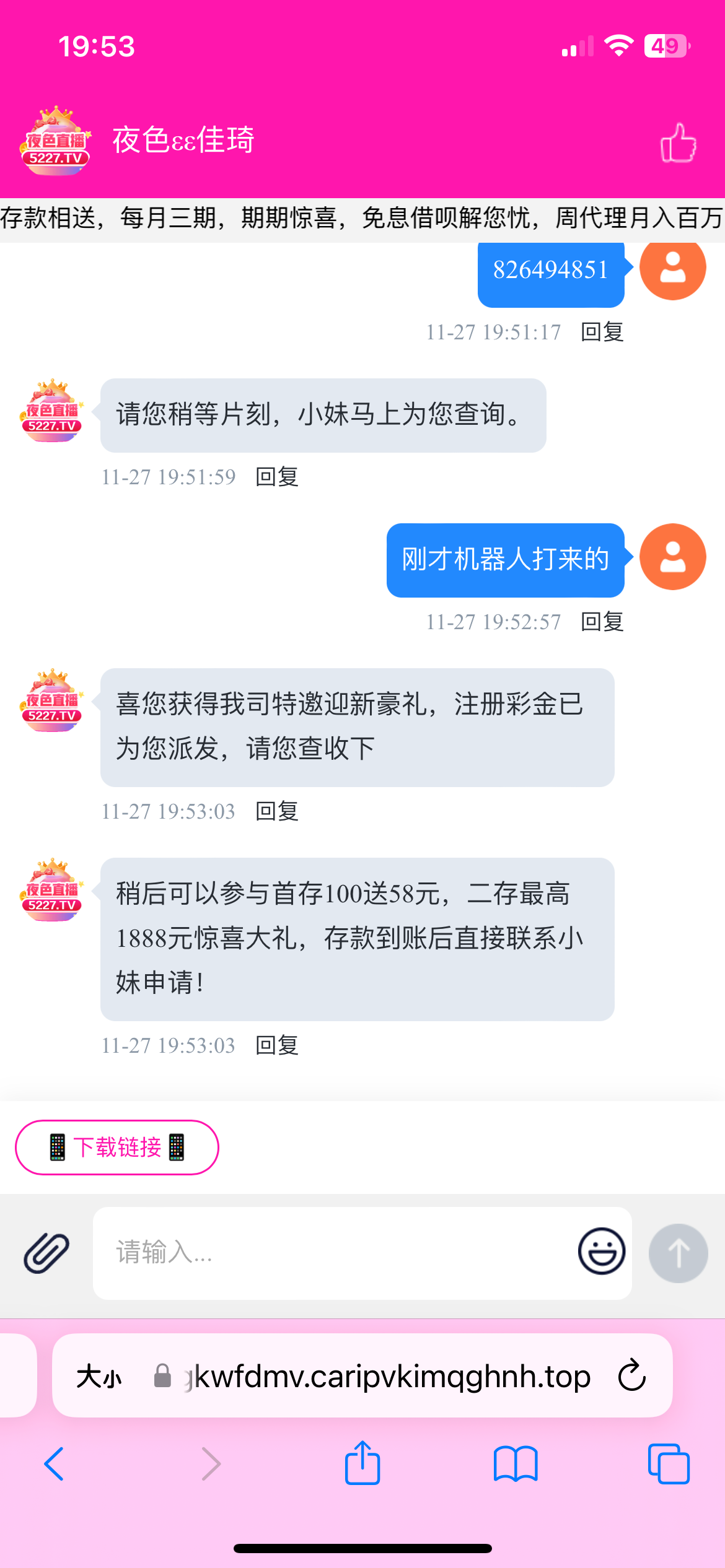
Task: Reply to the message about 迎新豪礼
Action: point(277,811)
